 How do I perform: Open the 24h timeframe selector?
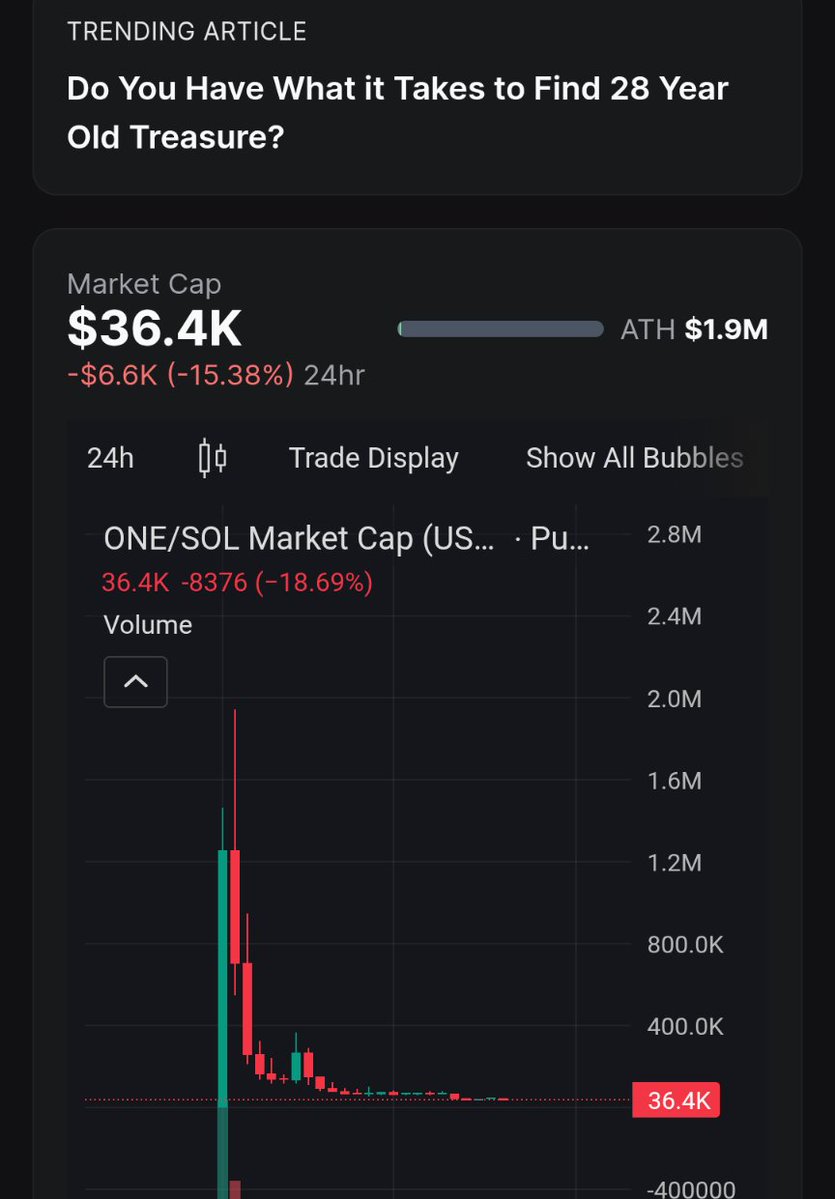pyautogui.click(x=110, y=458)
